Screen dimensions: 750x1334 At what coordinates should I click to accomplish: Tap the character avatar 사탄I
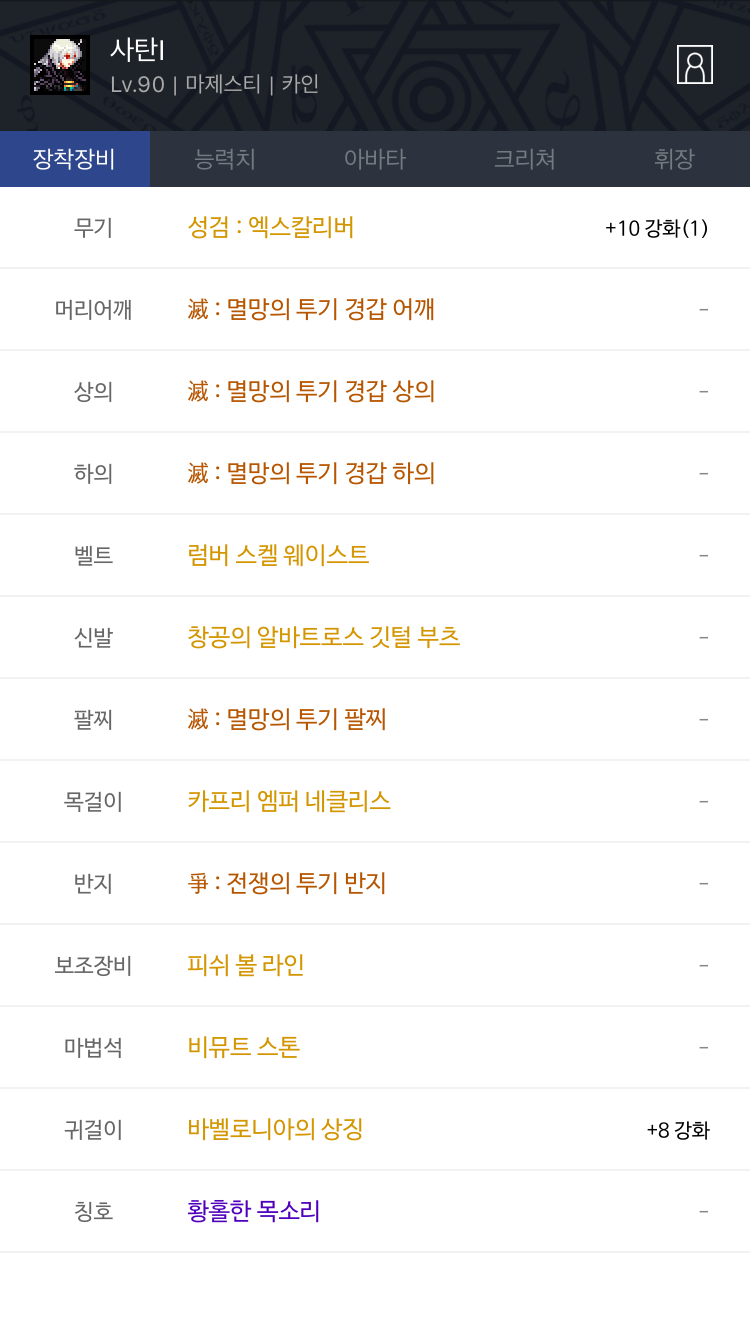pyautogui.click(x=60, y=65)
